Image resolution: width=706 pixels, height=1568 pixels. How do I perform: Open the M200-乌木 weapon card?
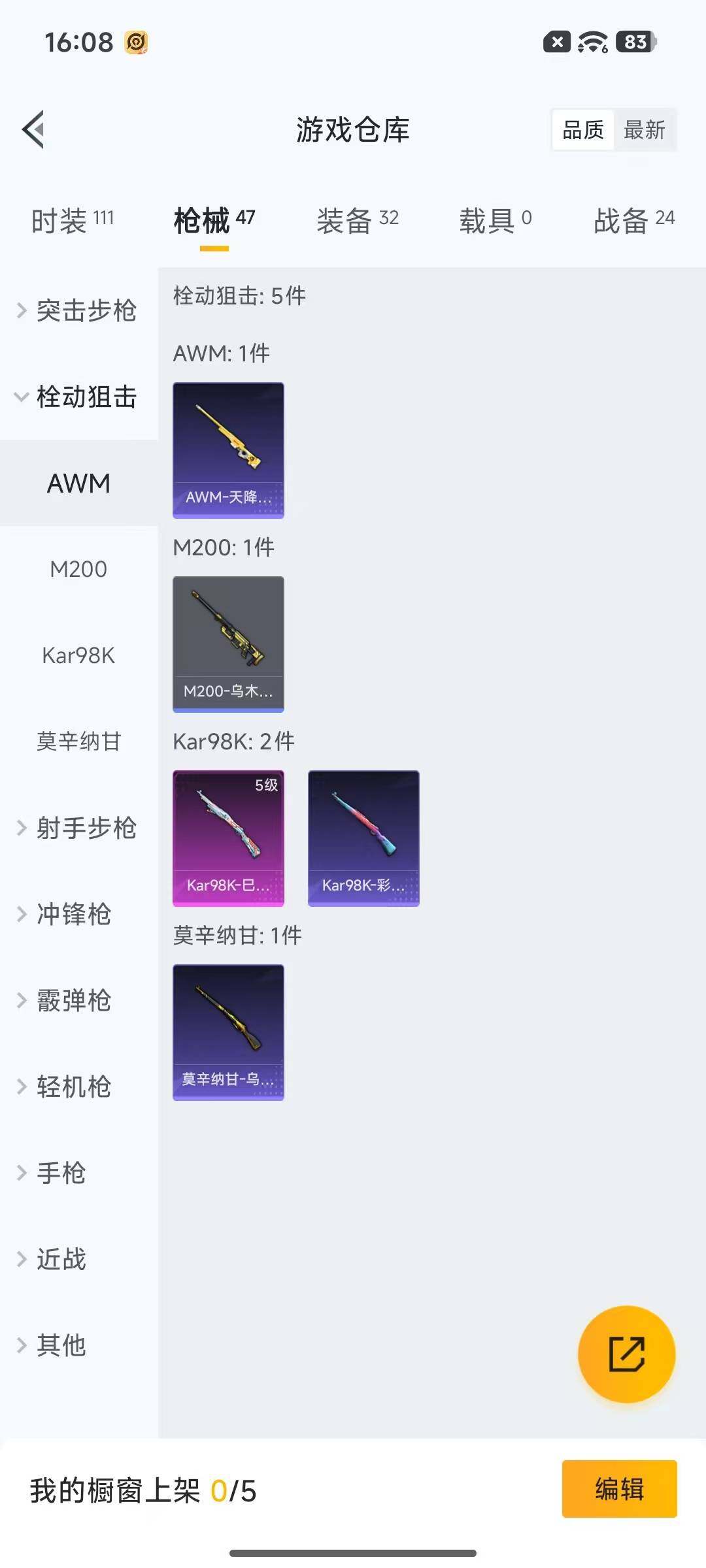[228, 644]
